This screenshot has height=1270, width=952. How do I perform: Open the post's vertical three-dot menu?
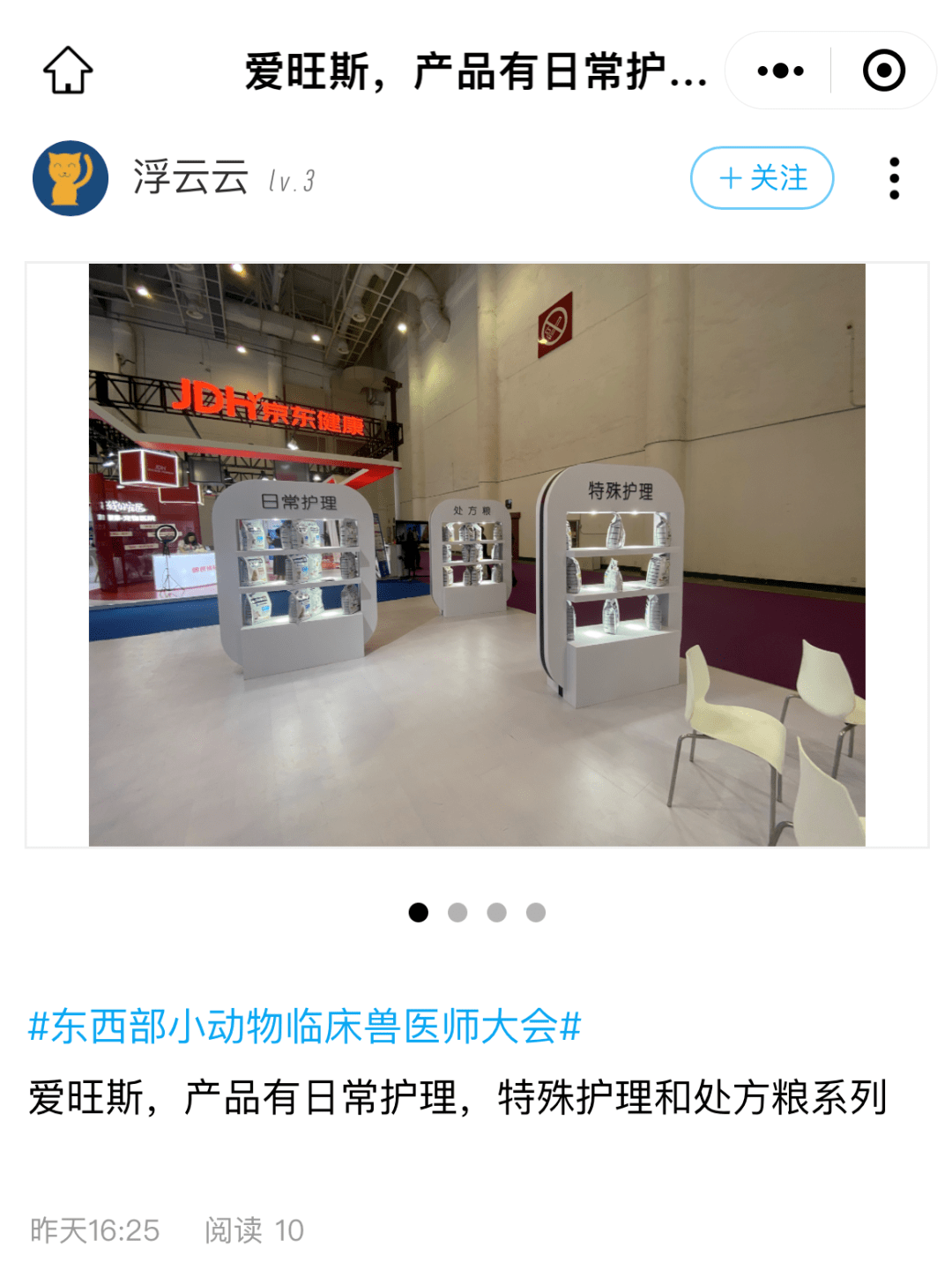coord(894,178)
